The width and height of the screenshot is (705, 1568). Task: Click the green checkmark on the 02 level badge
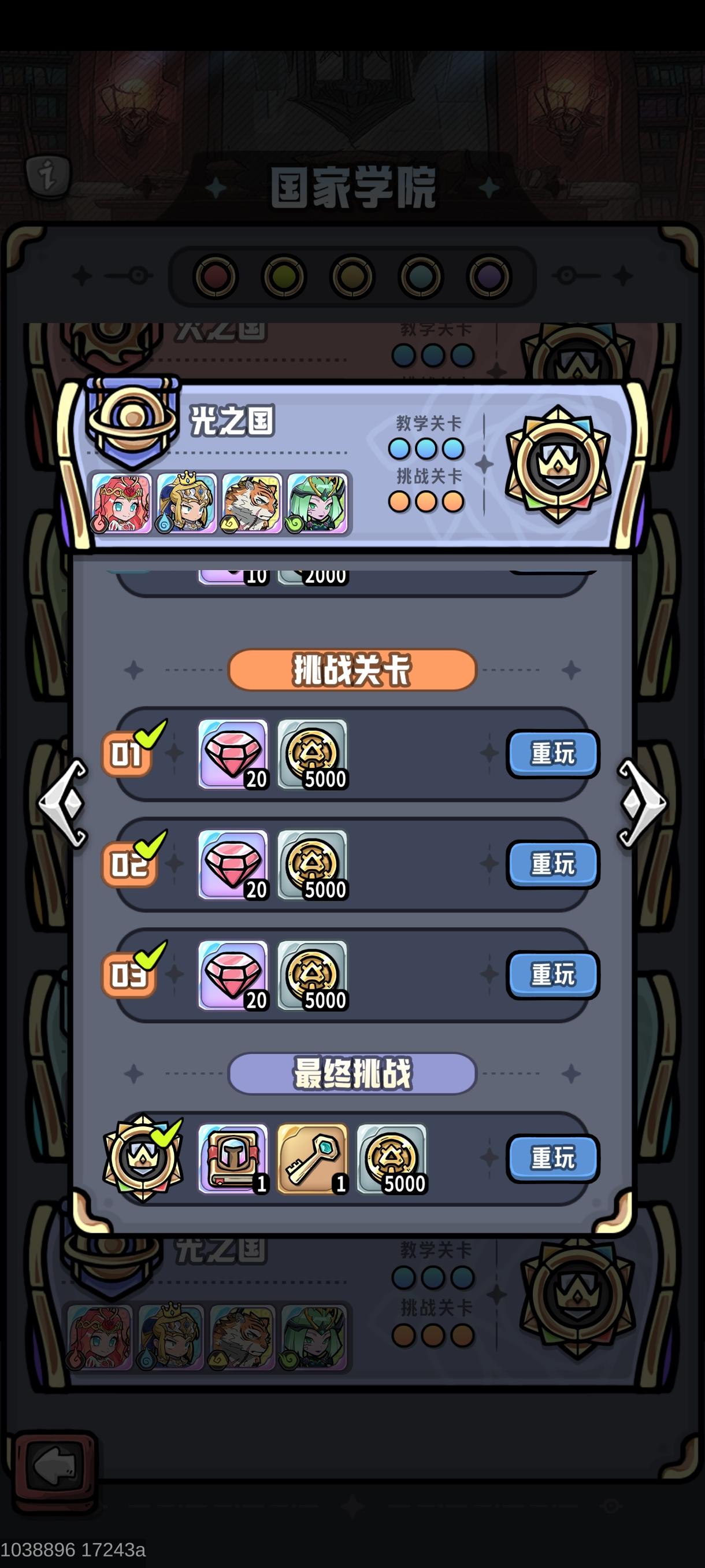click(x=150, y=845)
